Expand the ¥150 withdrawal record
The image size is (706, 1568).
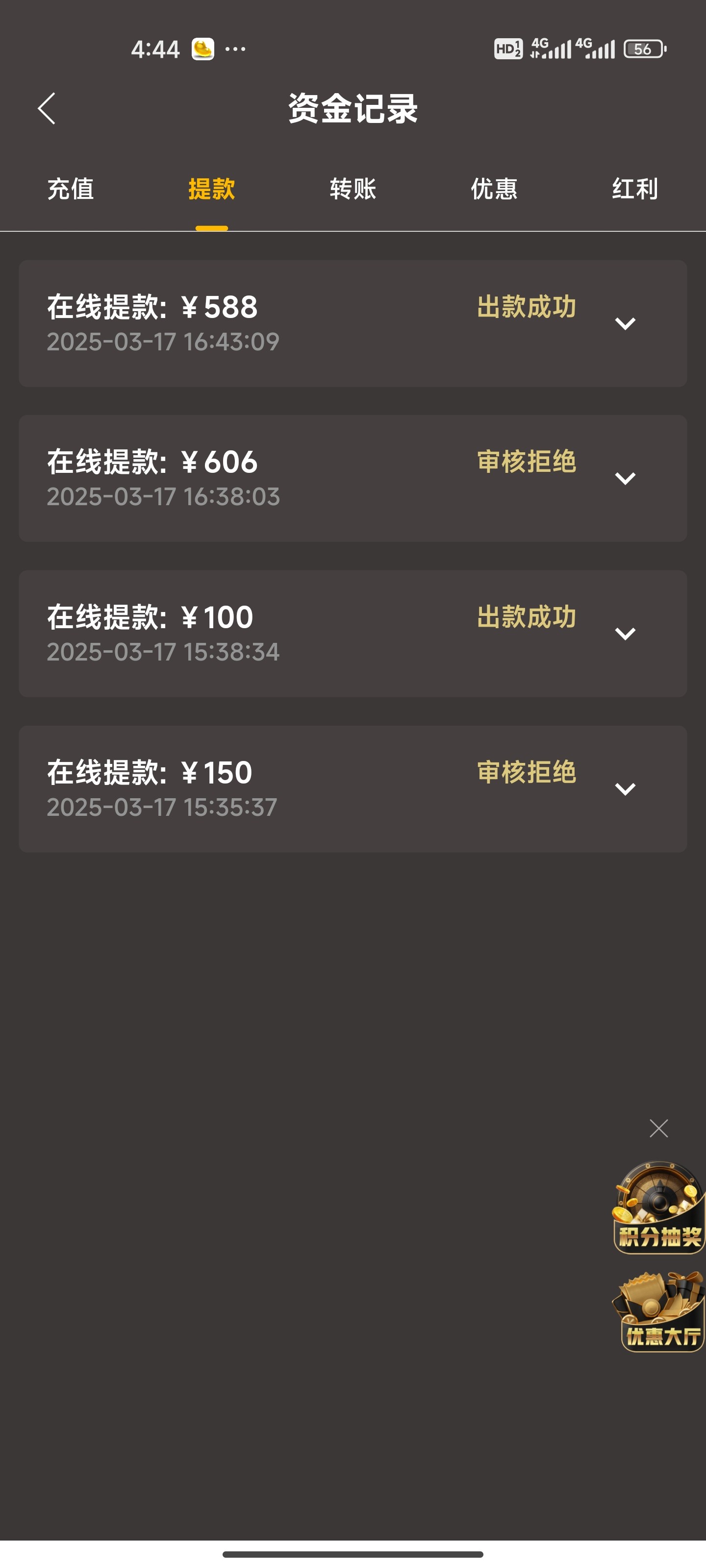(x=625, y=789)
